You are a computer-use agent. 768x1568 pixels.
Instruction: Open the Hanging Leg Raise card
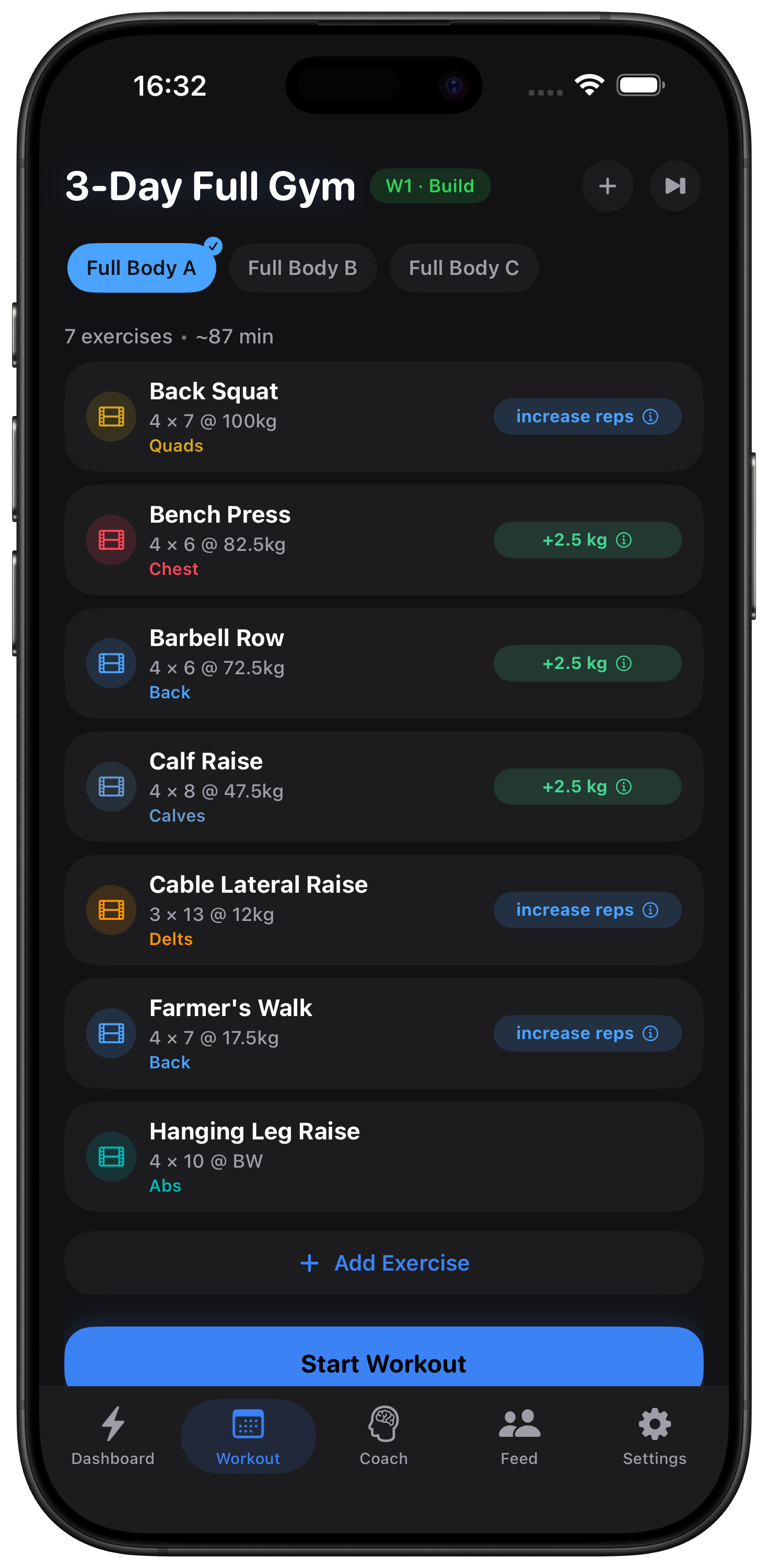383,1157
